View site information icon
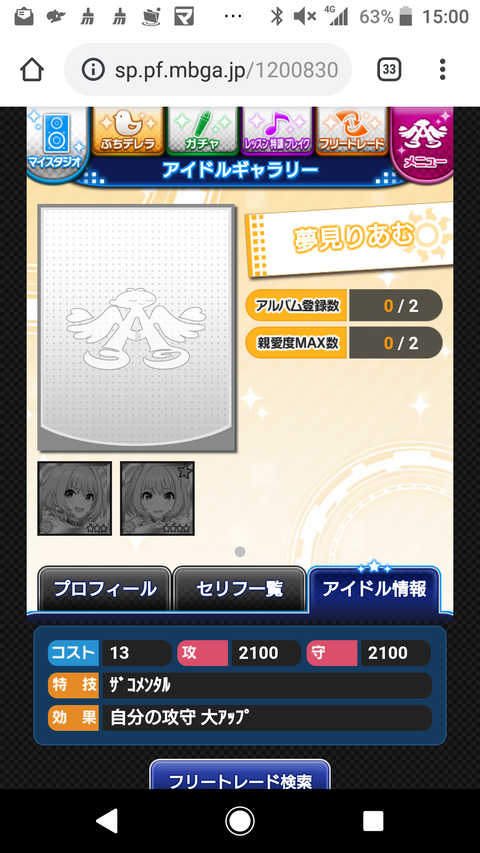The width and height of the screenshot is (480, 853). click(93, 70)
